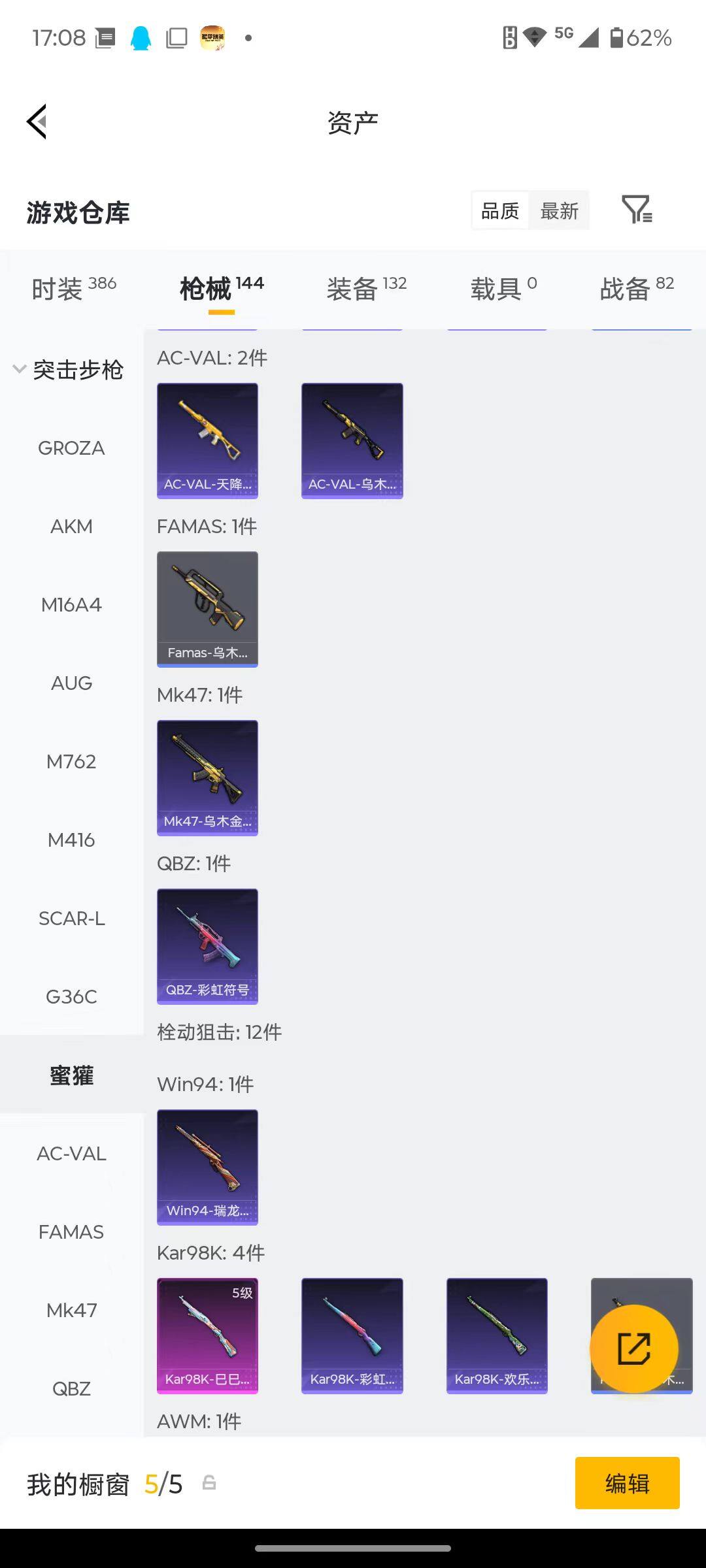
Task: Select M416 in the weapon list
Action: point(71,840)
